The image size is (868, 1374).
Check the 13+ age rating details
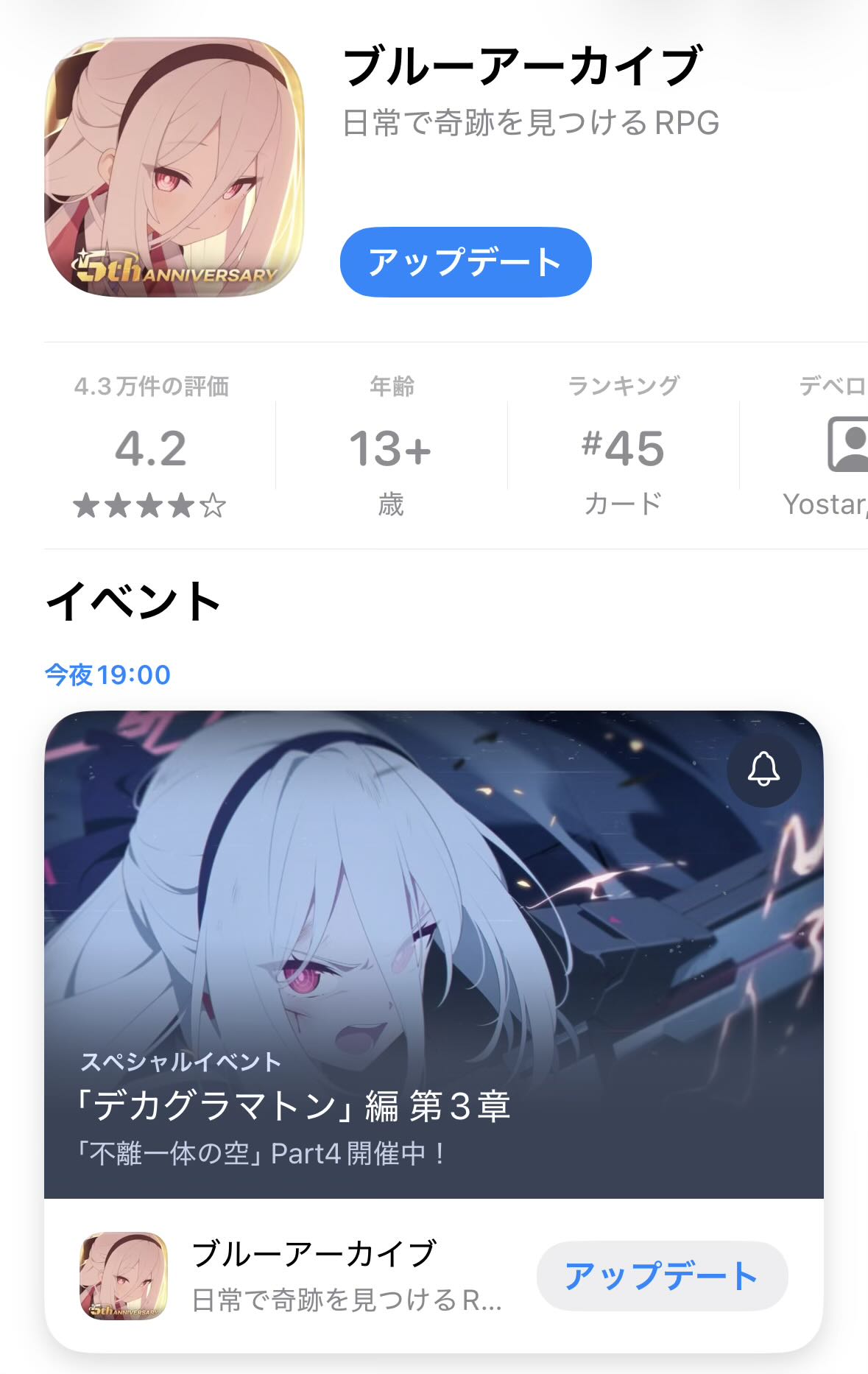[391, 447]
